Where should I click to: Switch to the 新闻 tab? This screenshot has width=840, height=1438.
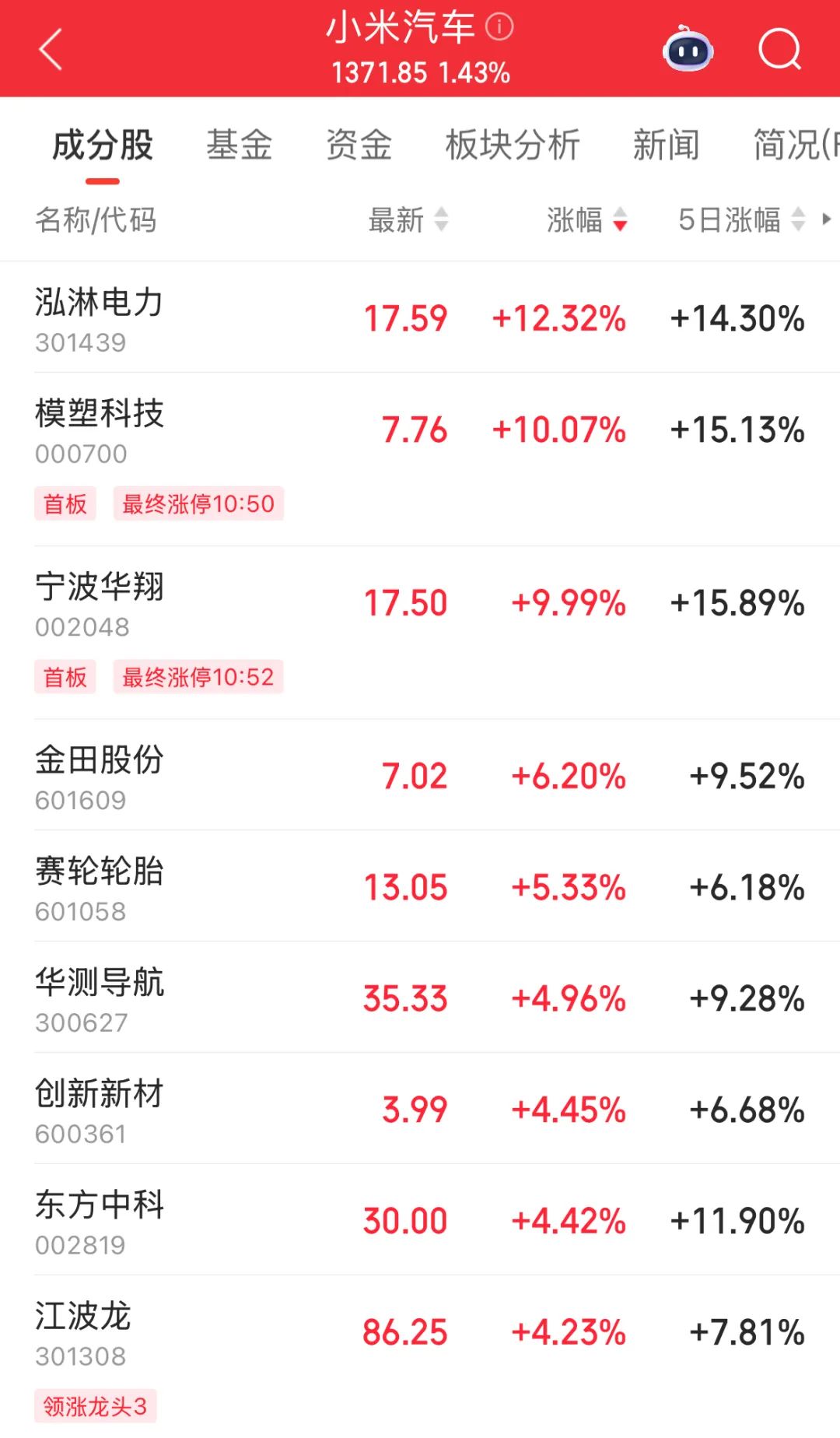point(666,146)
